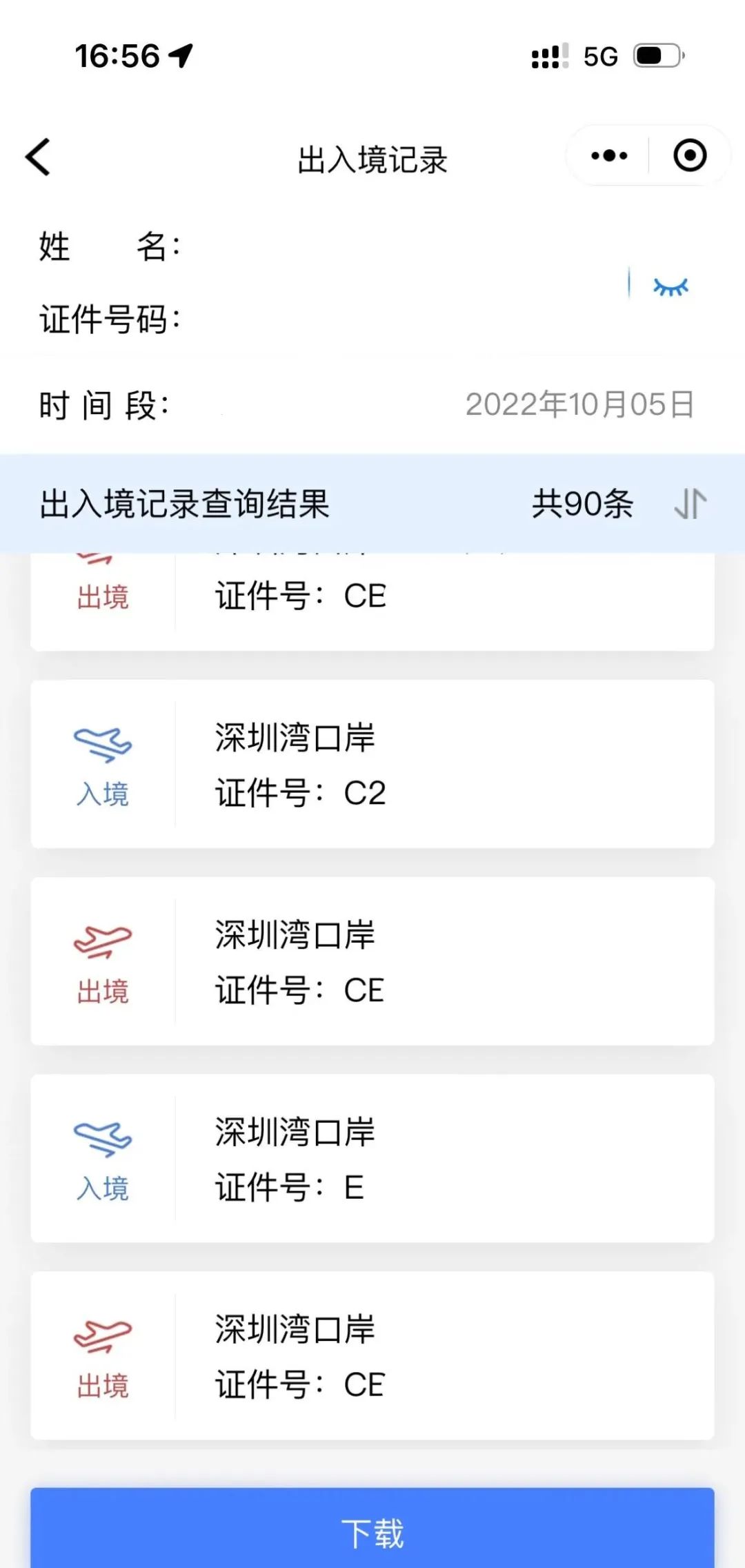Screen dimensions: 745x1568
Task: Tap the location arrow beside 16:56
Action: click(x=181, y=55)
